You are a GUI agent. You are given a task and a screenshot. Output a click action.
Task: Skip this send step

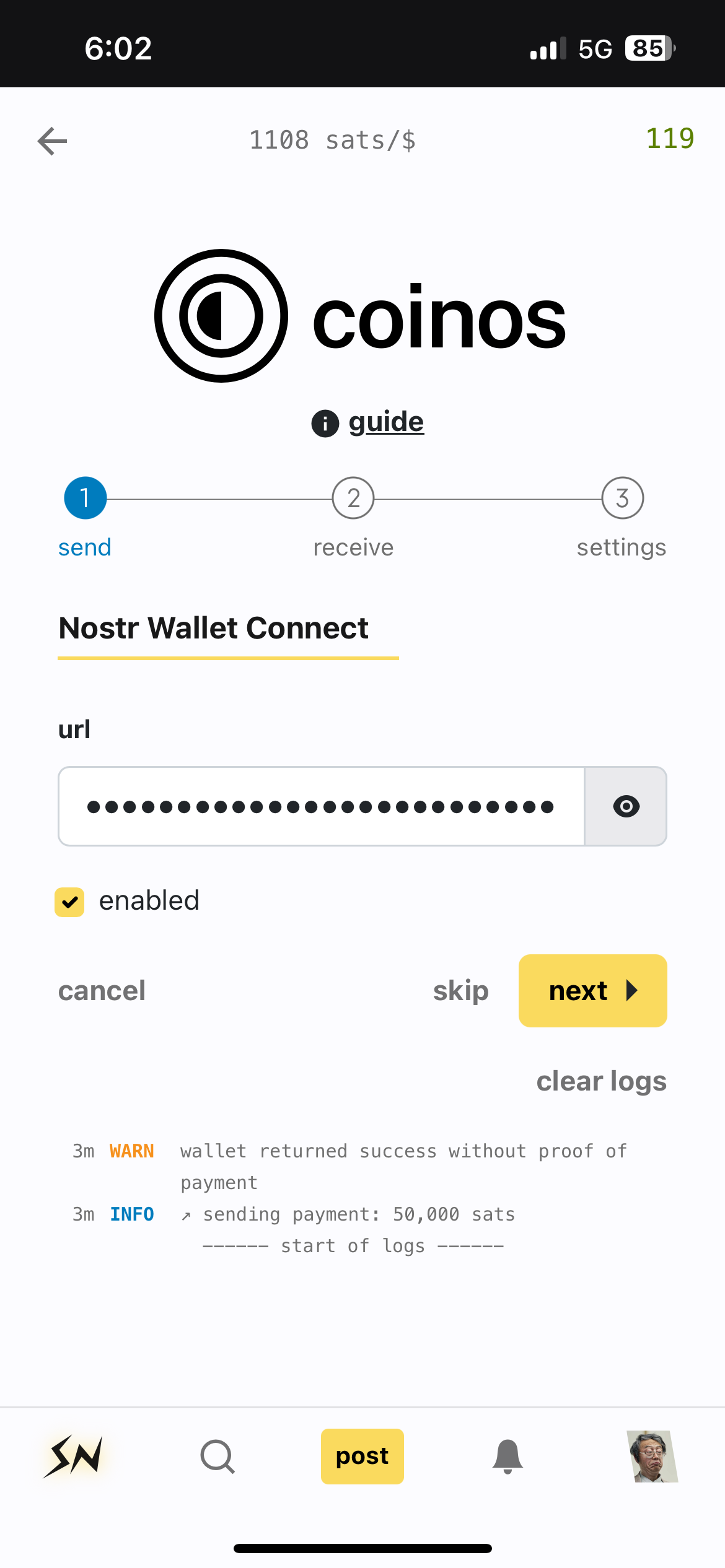point(460,991)
